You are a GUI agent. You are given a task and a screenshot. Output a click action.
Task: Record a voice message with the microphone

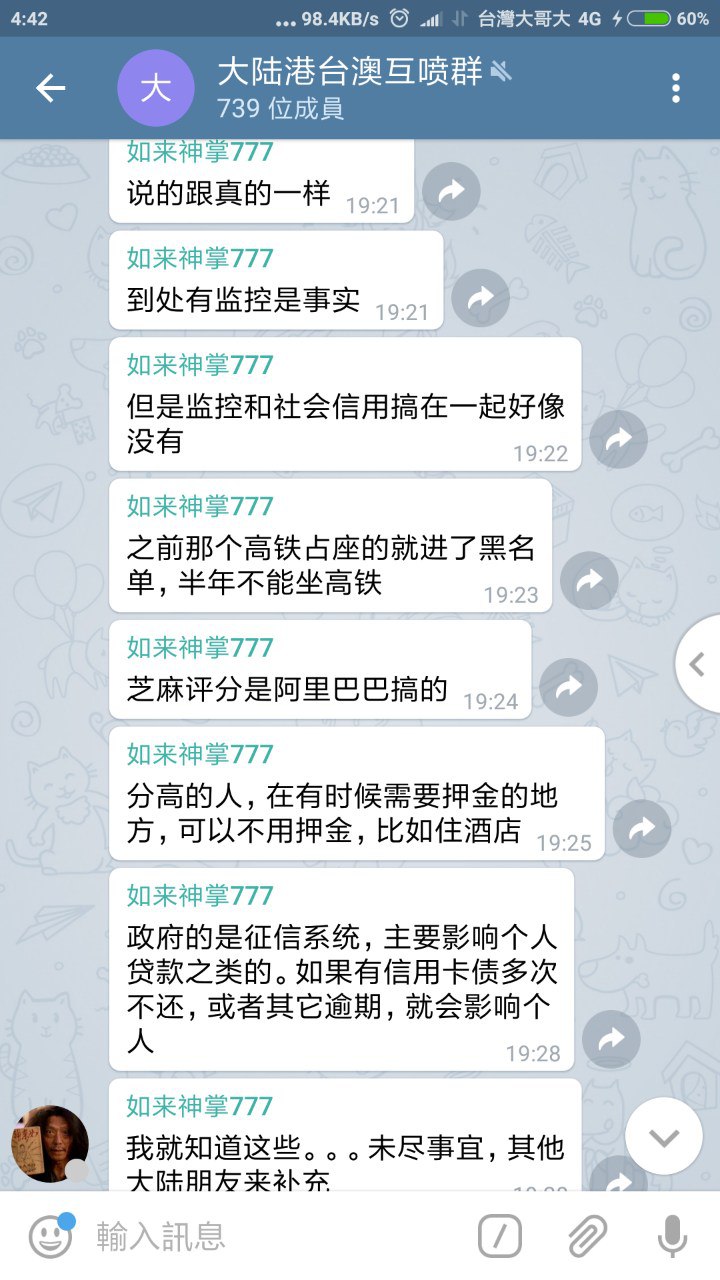tap(672, 1236)
